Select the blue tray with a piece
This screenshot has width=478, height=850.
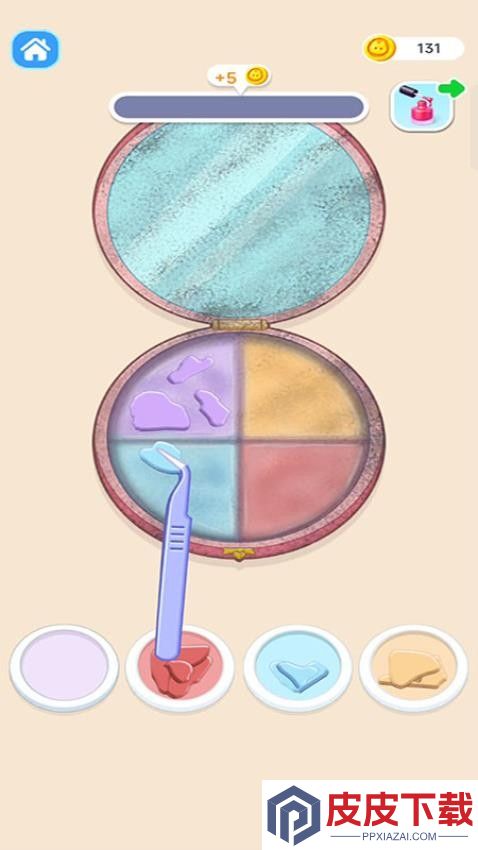point(298,668)
